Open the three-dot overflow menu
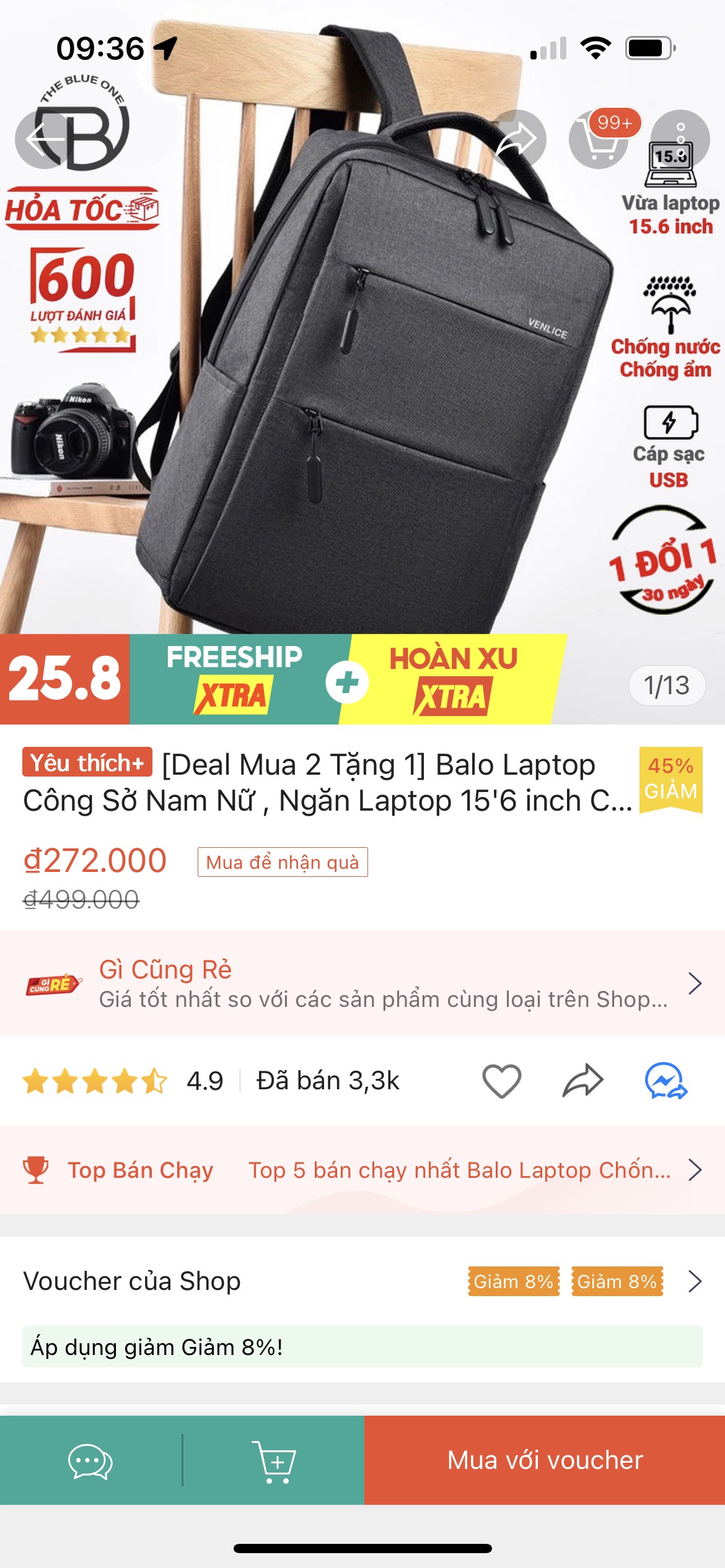The height and width of the screenshot is (1568, 725). 680,139
